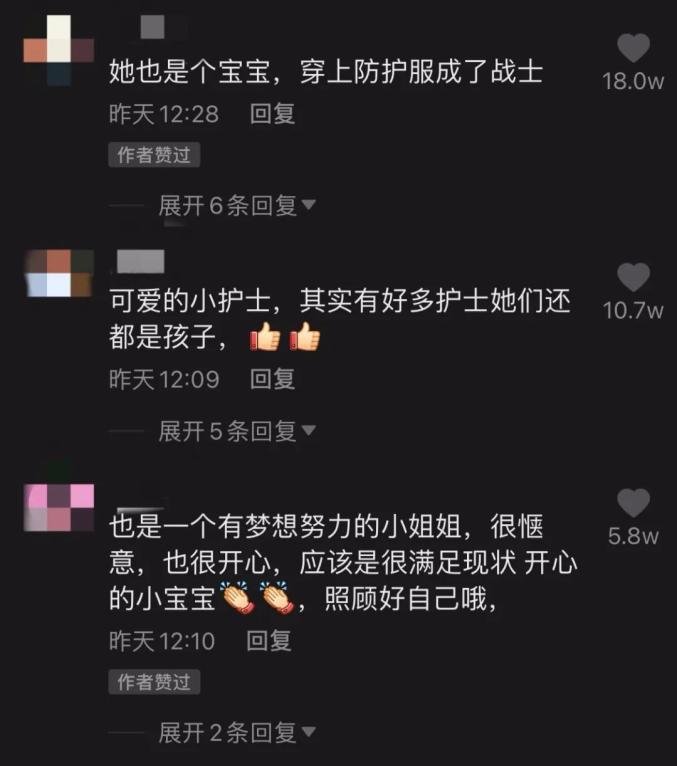Like the comment about 有梦想努力的小姐姐
Screen dimensions: 677x766
633,503
